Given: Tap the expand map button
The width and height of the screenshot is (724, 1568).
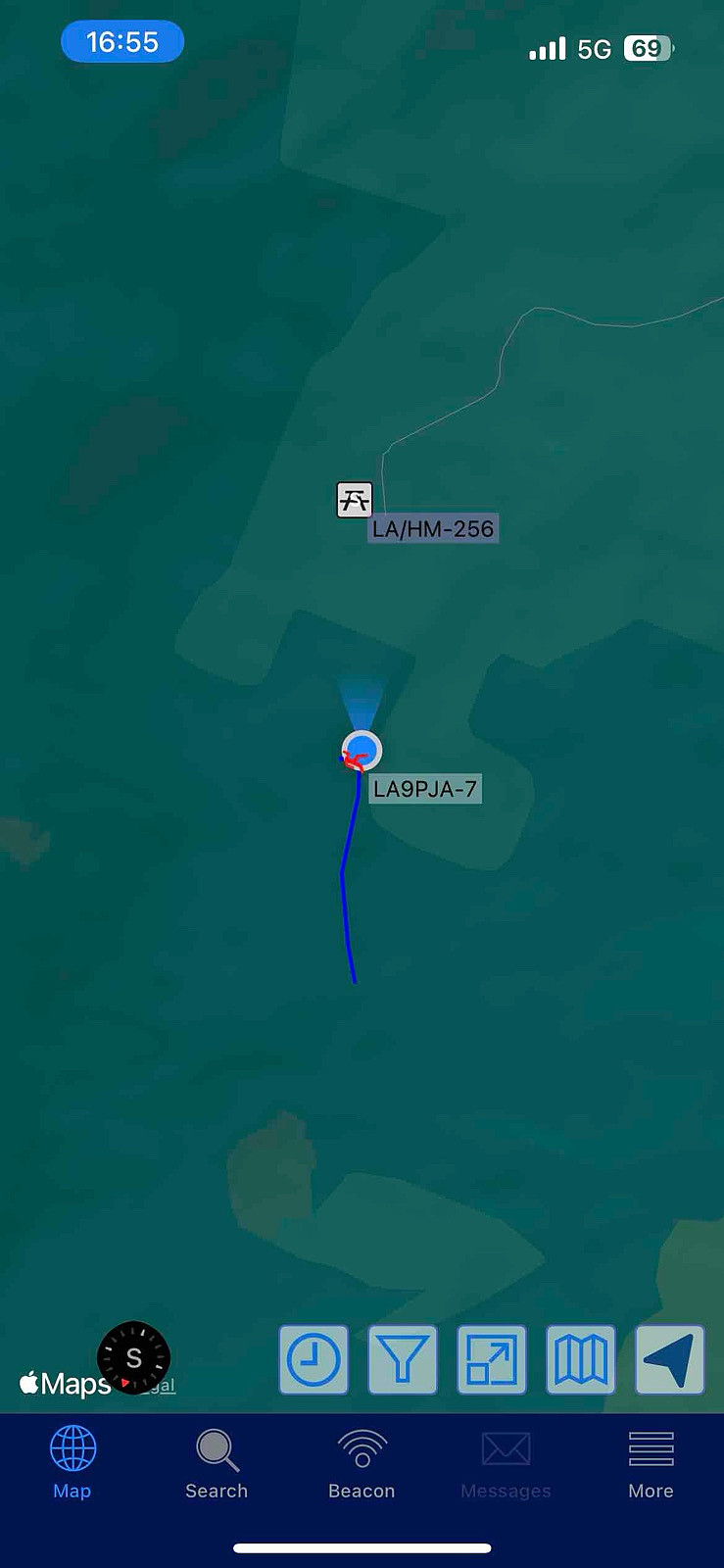Looking at the screenshot, I should 492,1359.
